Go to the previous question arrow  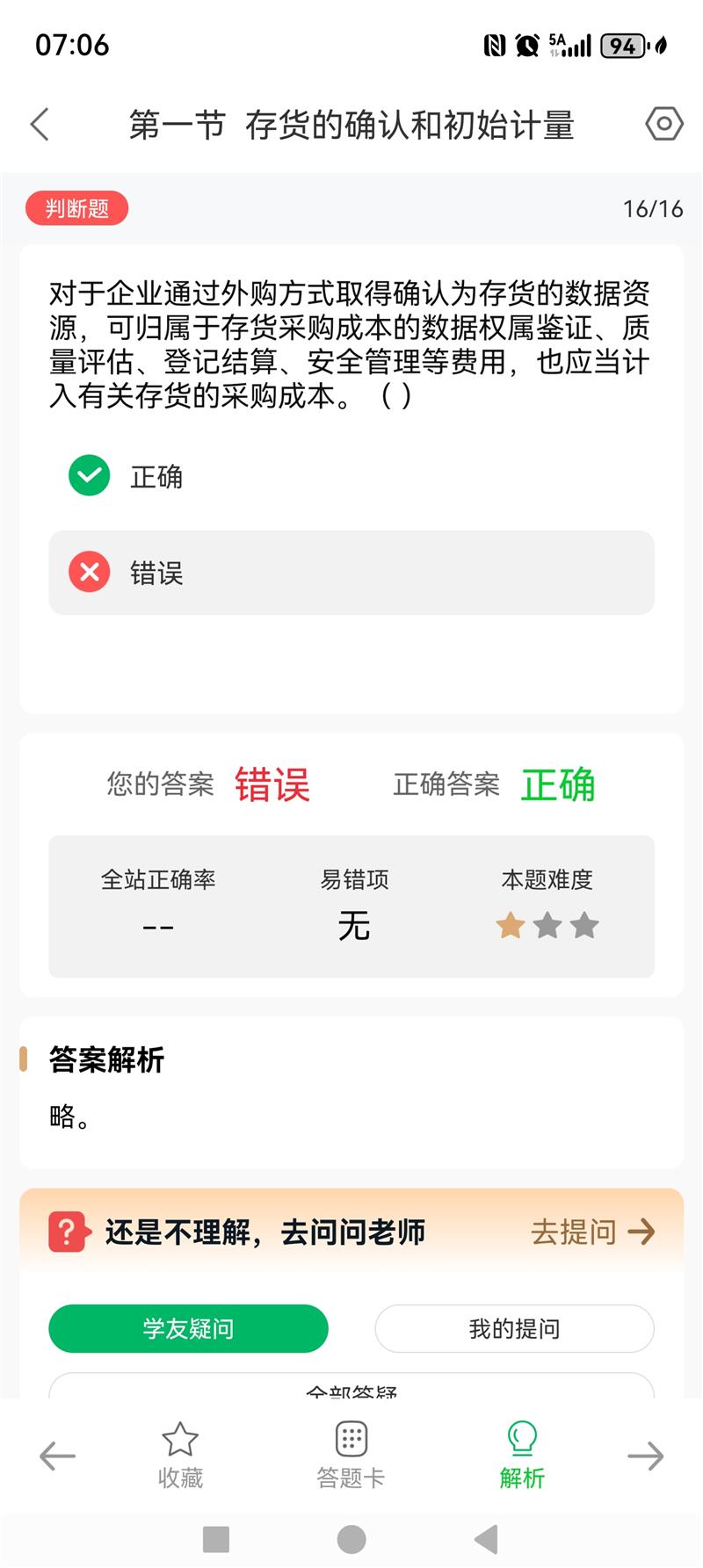58,1456
